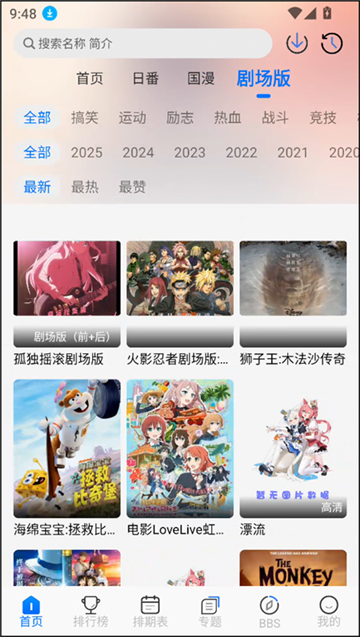Screen dimensions: 360x637
Task: Go to the 我的 profile tab
Action: pos(329,611)
